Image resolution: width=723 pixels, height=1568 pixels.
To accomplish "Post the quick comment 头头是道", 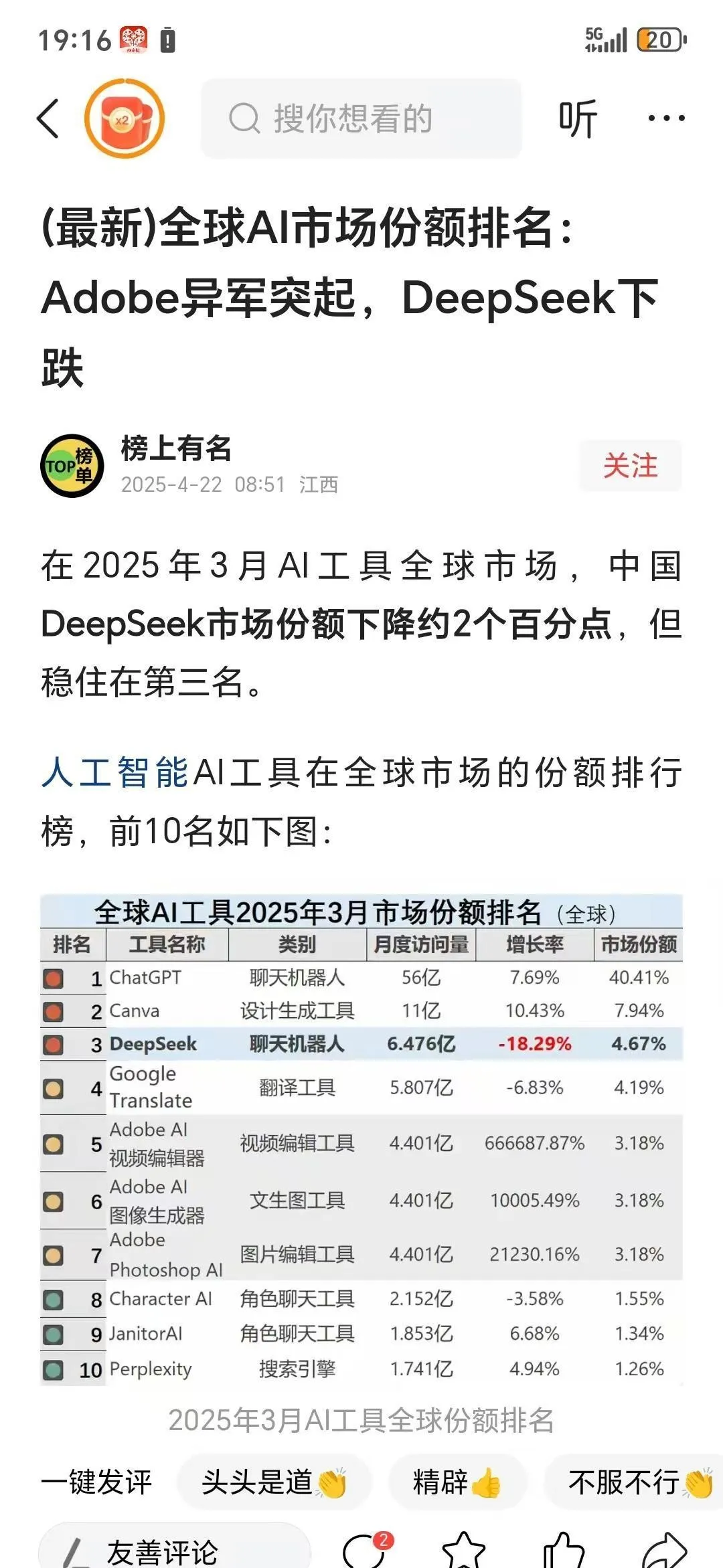I will click(274, 1482).
